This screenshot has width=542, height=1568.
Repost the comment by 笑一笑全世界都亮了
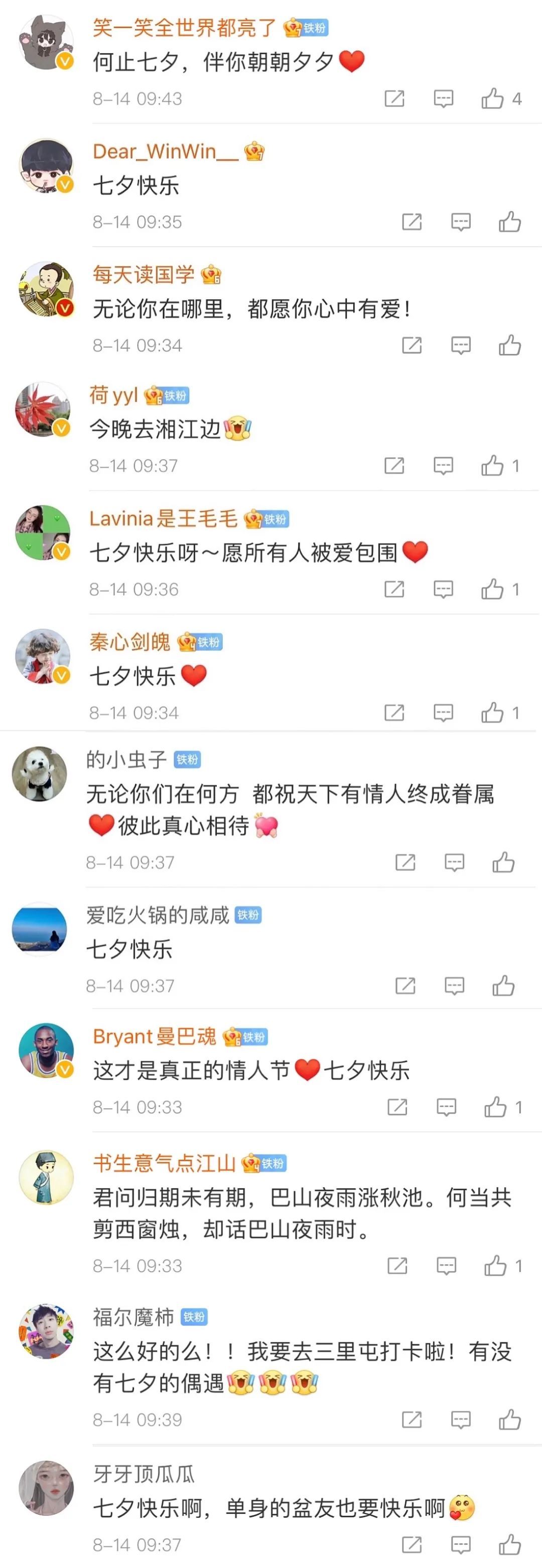point(394,98)
